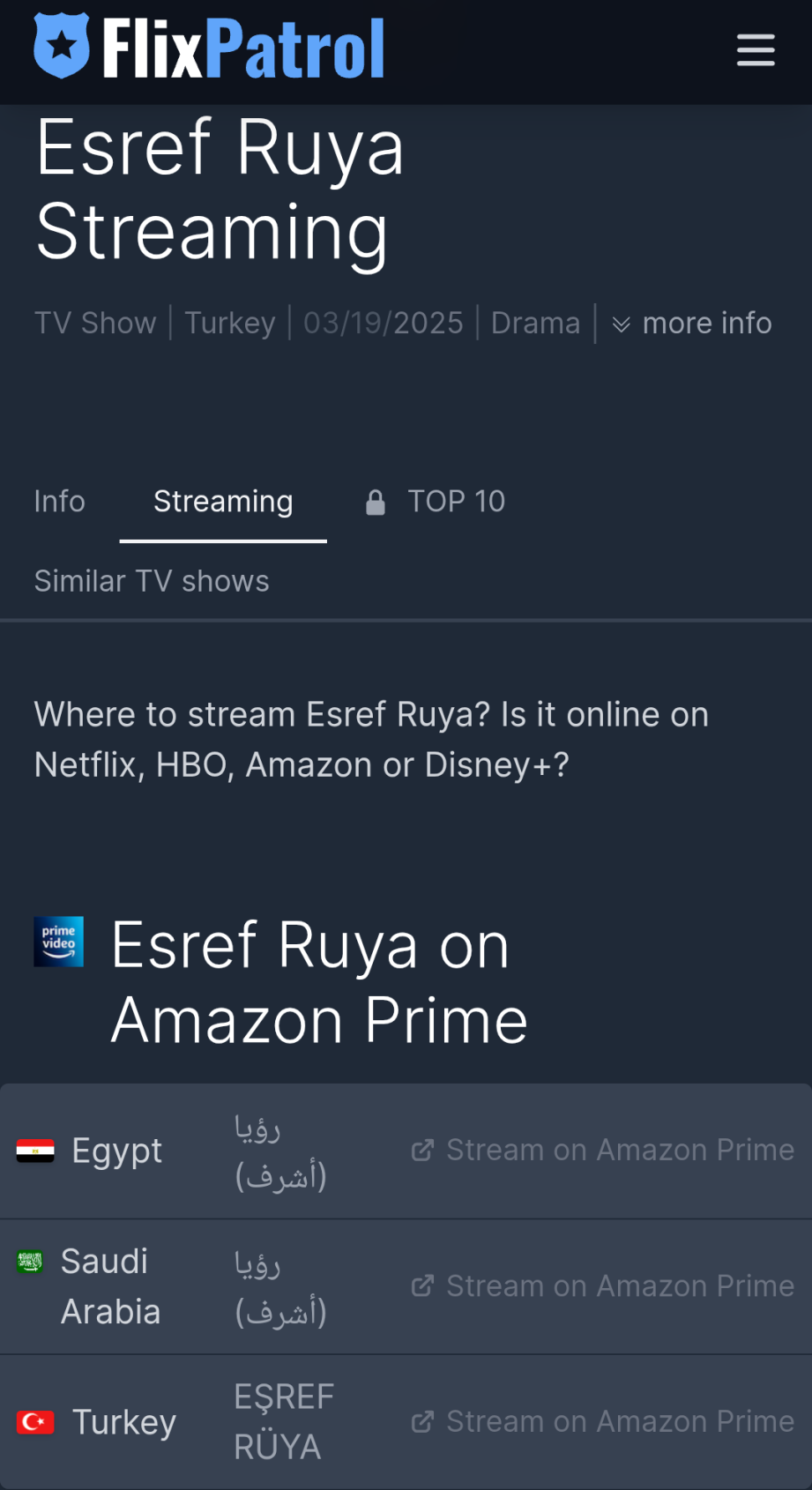Screen dimensions: 812x1490
Task: Go to FlixPatrol home via logo
Action: [209, 48]
